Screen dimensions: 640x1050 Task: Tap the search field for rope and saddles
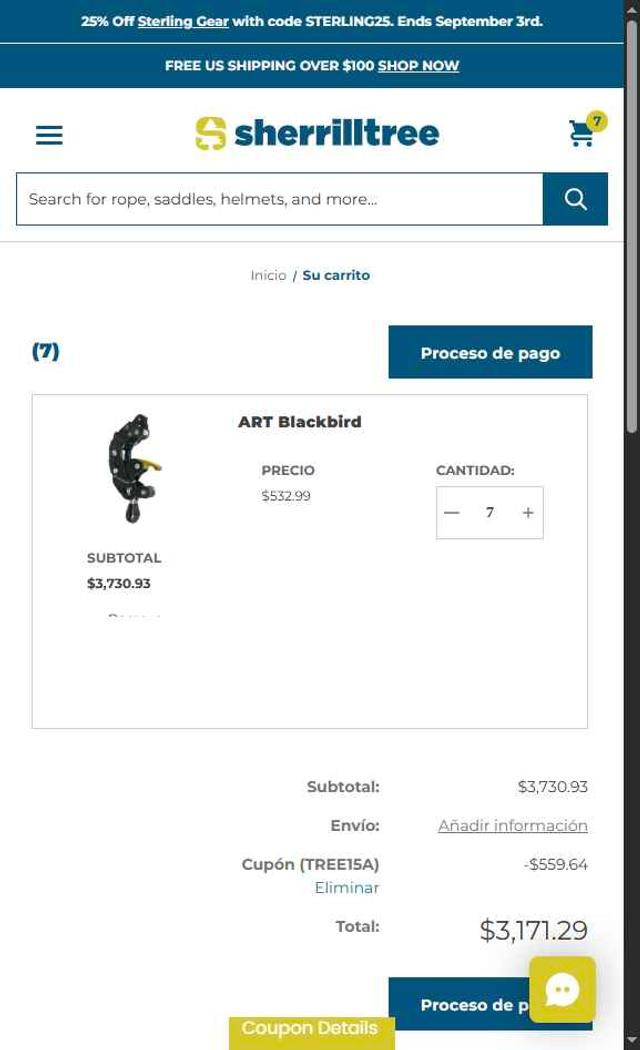pos(280,199)
